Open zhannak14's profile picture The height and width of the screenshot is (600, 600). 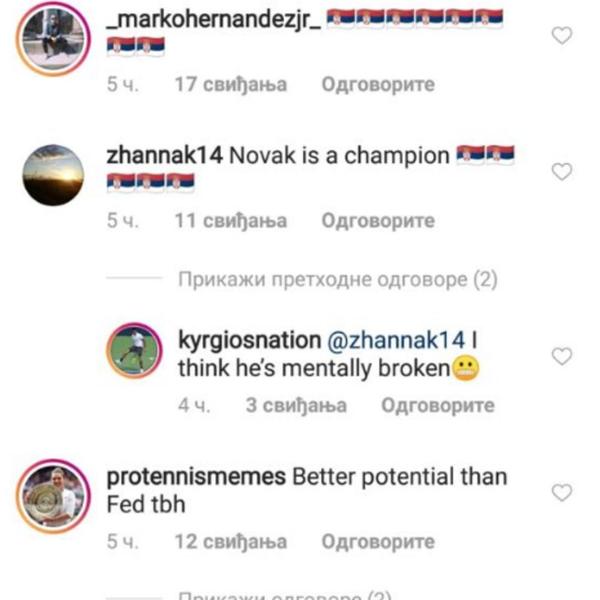click(x=50, y=174)
